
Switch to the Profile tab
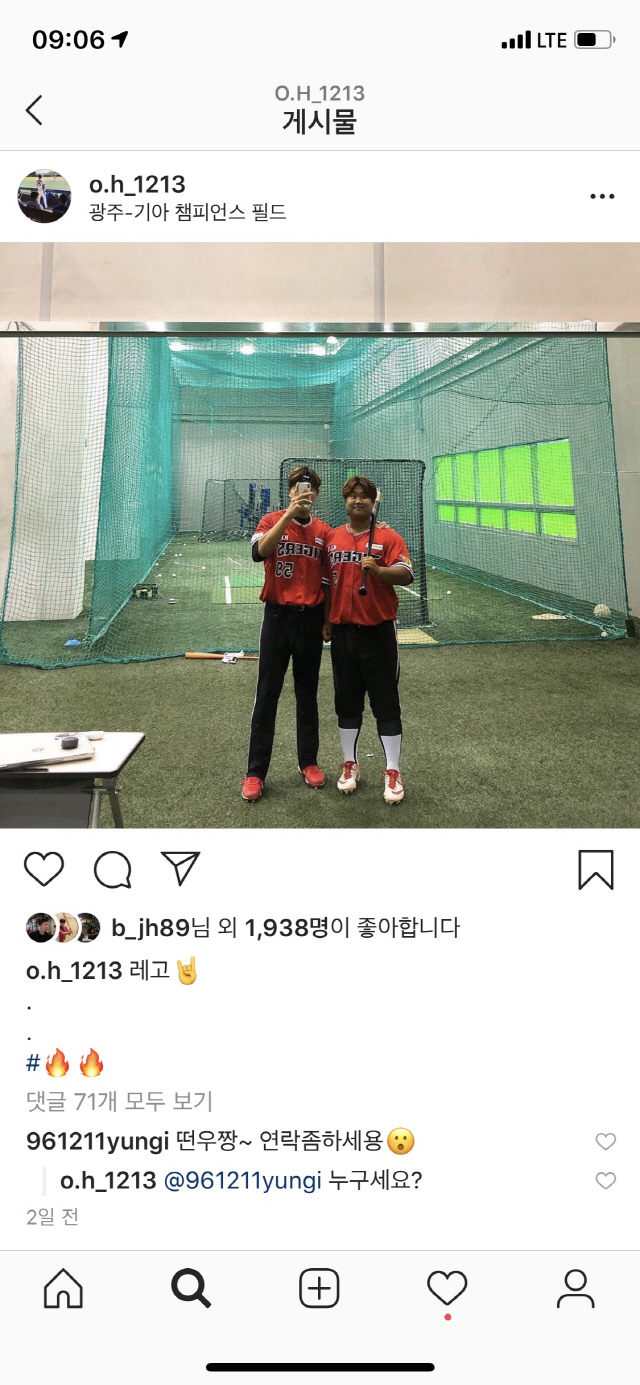tap(575, 1288)
